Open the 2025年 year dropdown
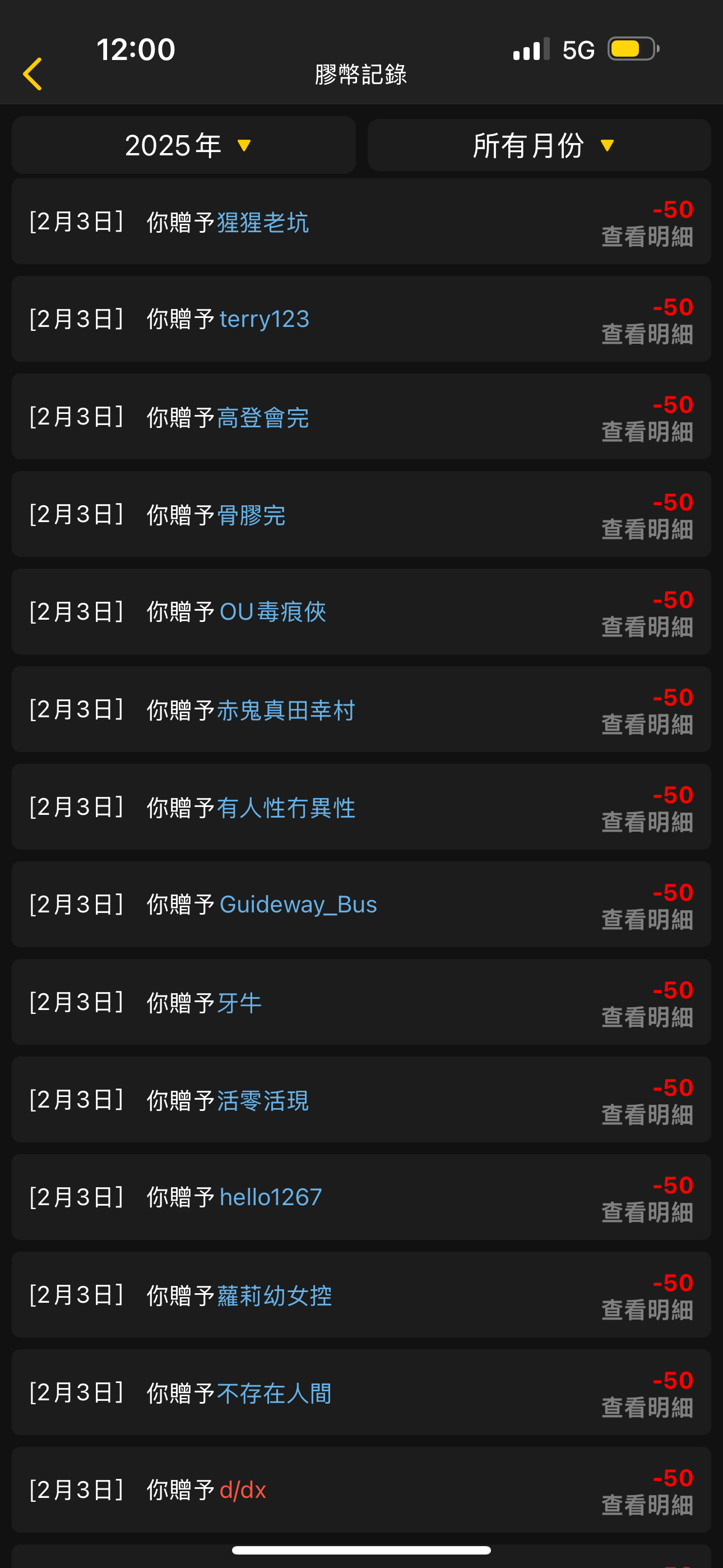Image resolution: width=723 pixels, height=1568 pixels. 184,145
